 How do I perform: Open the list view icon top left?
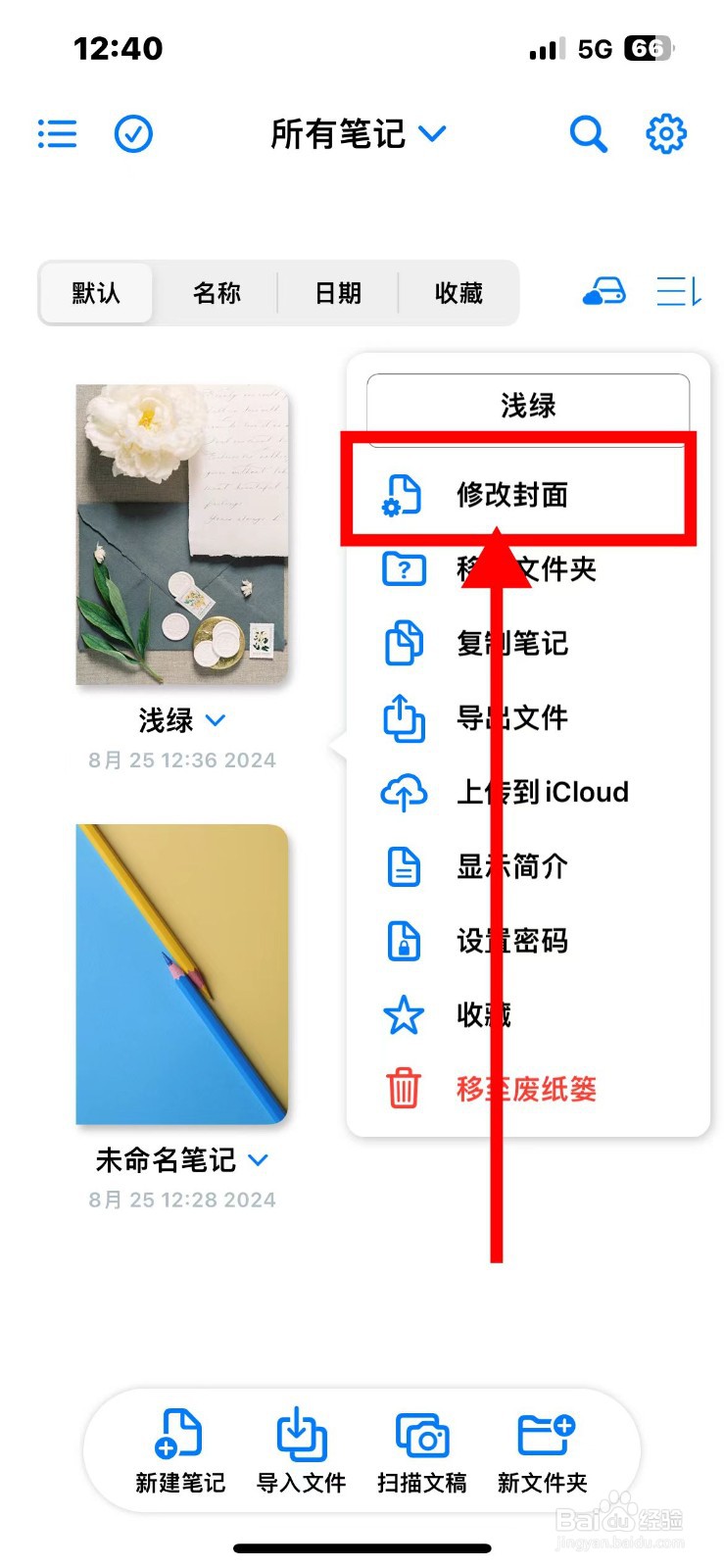(56, 134)
